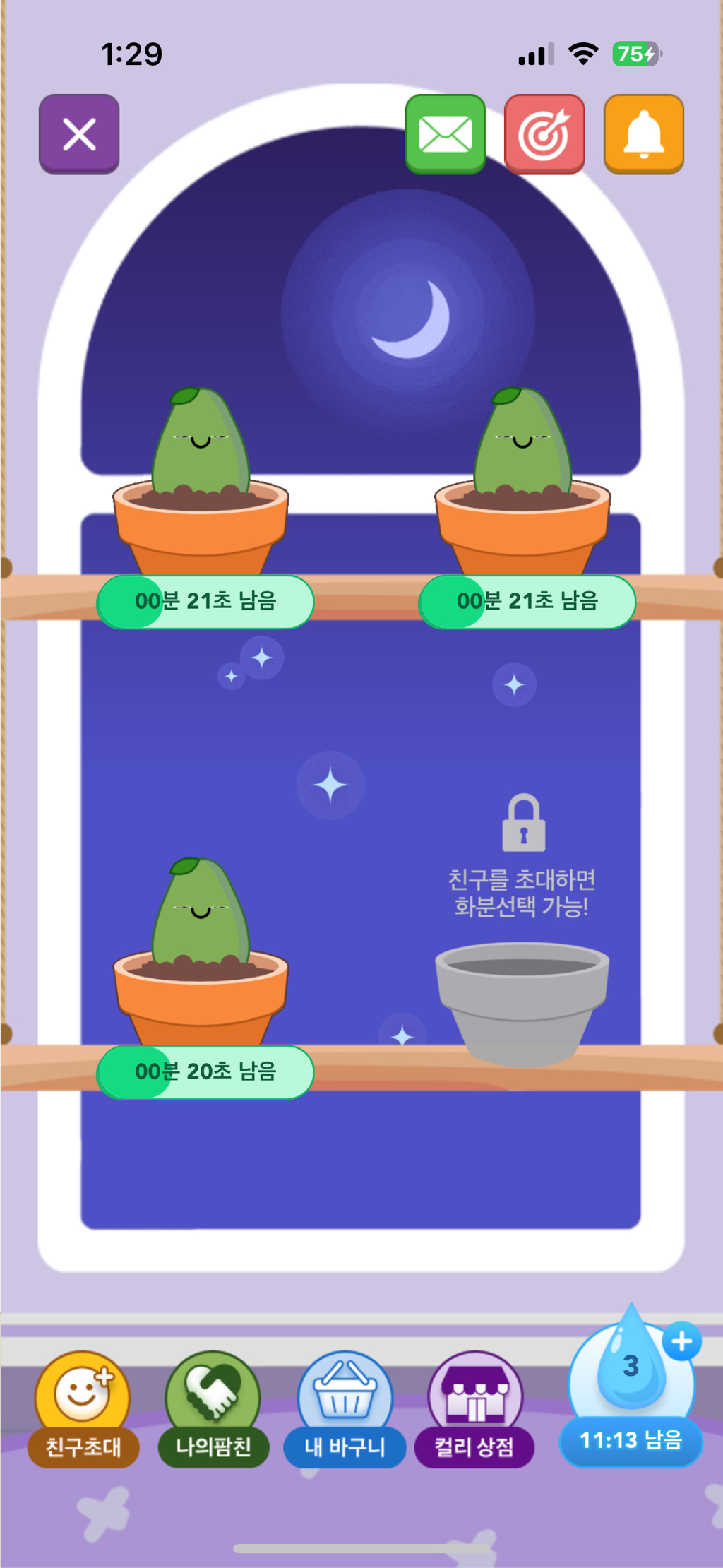Tap the top-right 00분 21초 남음 timer
The image size is (723, 1568).
(x=527, y=602)
